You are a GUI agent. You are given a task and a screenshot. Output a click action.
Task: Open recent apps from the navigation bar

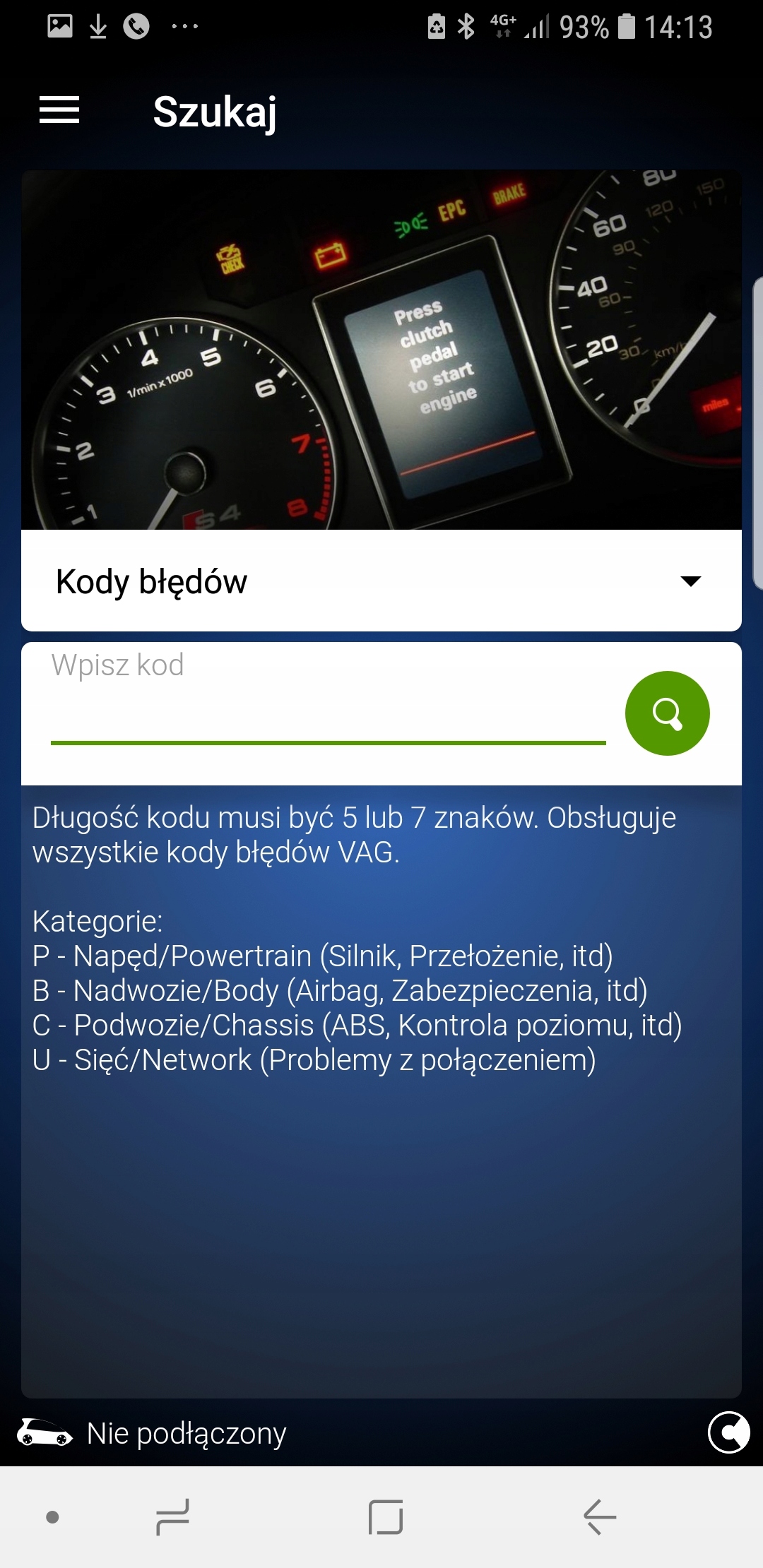[172, 1517]
